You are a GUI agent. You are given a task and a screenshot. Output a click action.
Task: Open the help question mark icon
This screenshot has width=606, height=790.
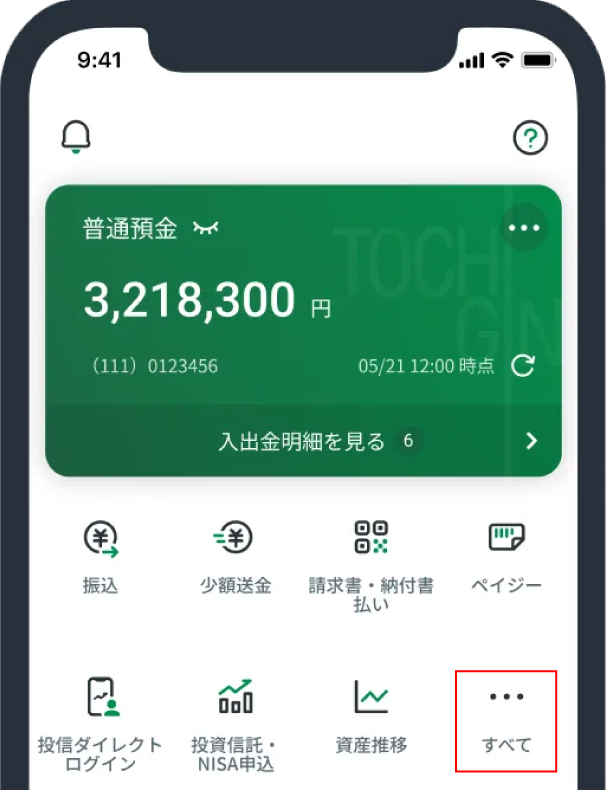(530, 139)
